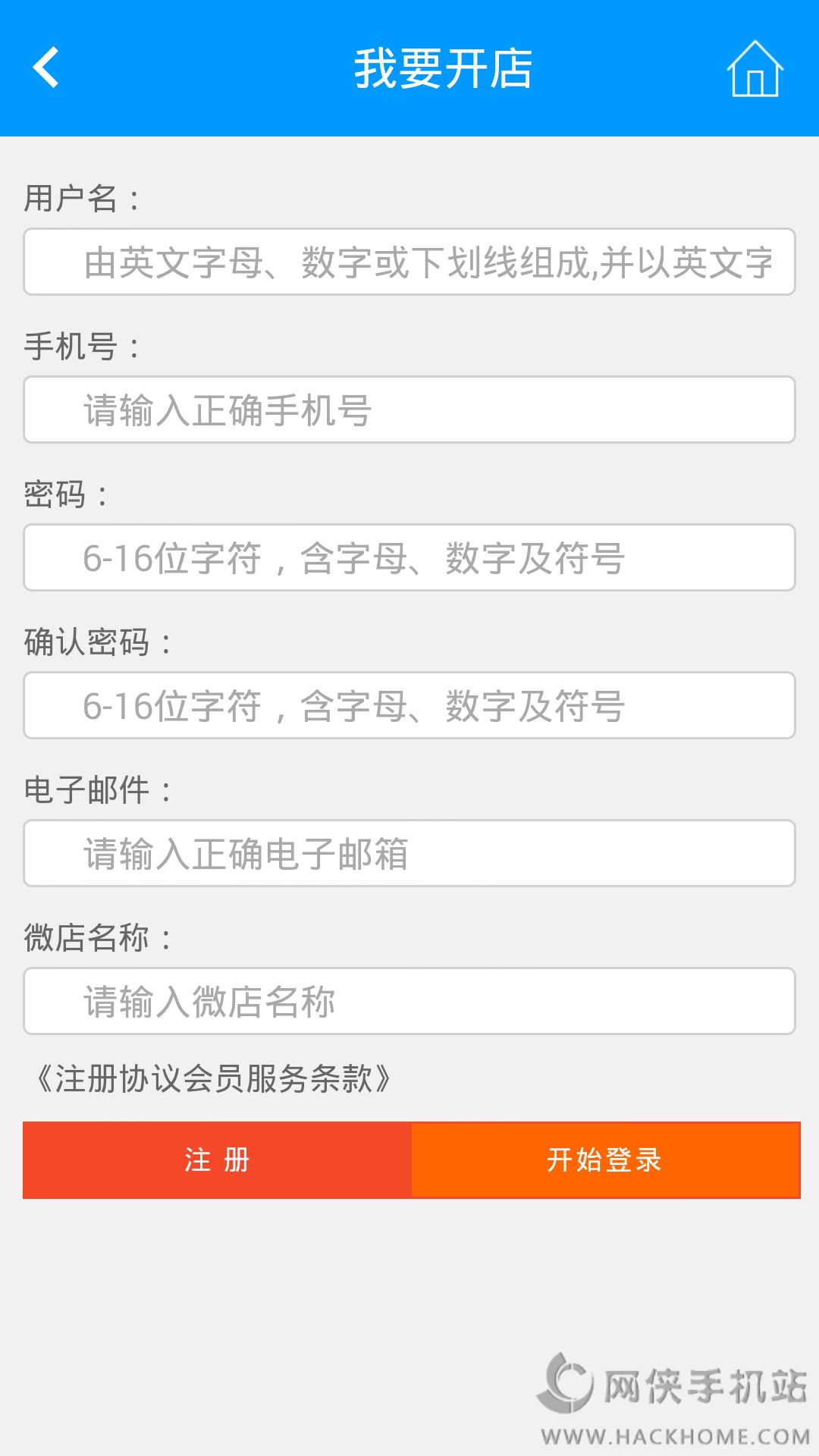Image resolution: width=819 pixels, height=1456 pixels.
Task: Submit the form with 注册 button
Action: tap(218, 1160)
